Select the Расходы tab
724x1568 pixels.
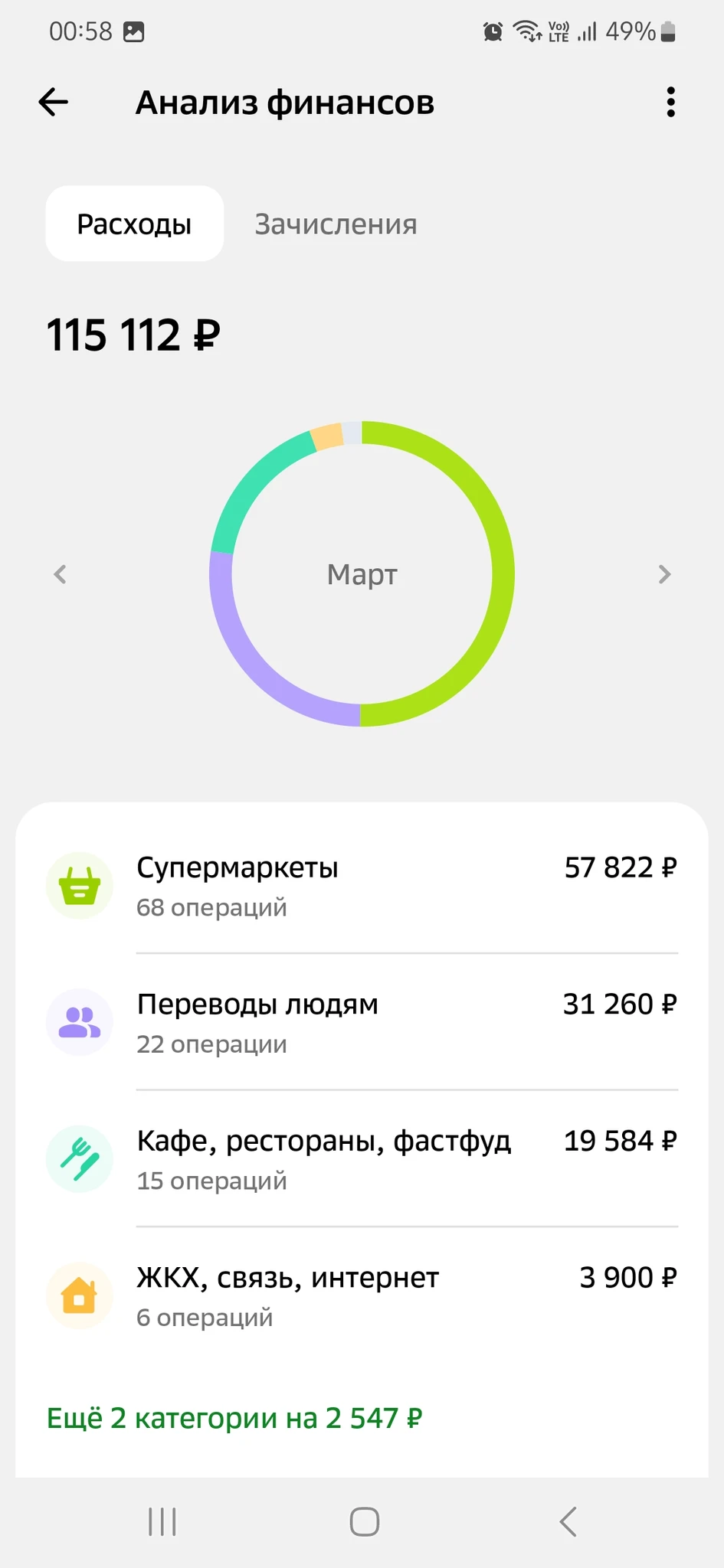point(135,224)
